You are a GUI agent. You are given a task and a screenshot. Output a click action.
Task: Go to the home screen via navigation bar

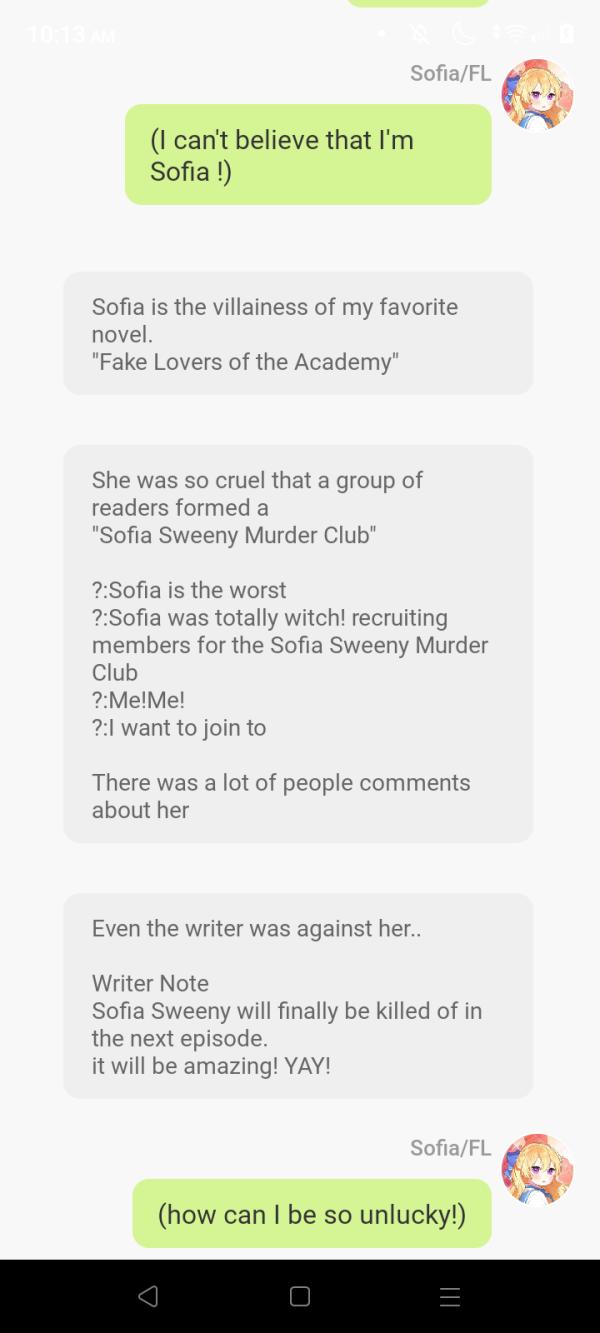click(299, 1296)
